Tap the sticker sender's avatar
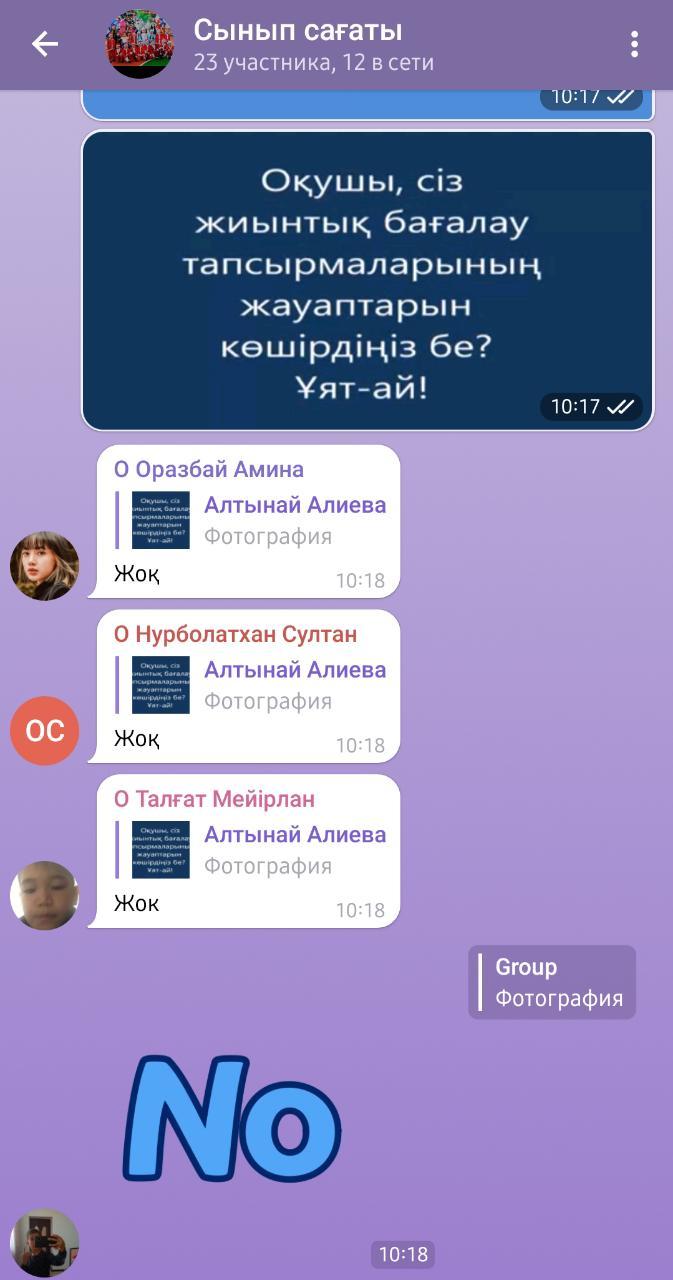 44,1243
